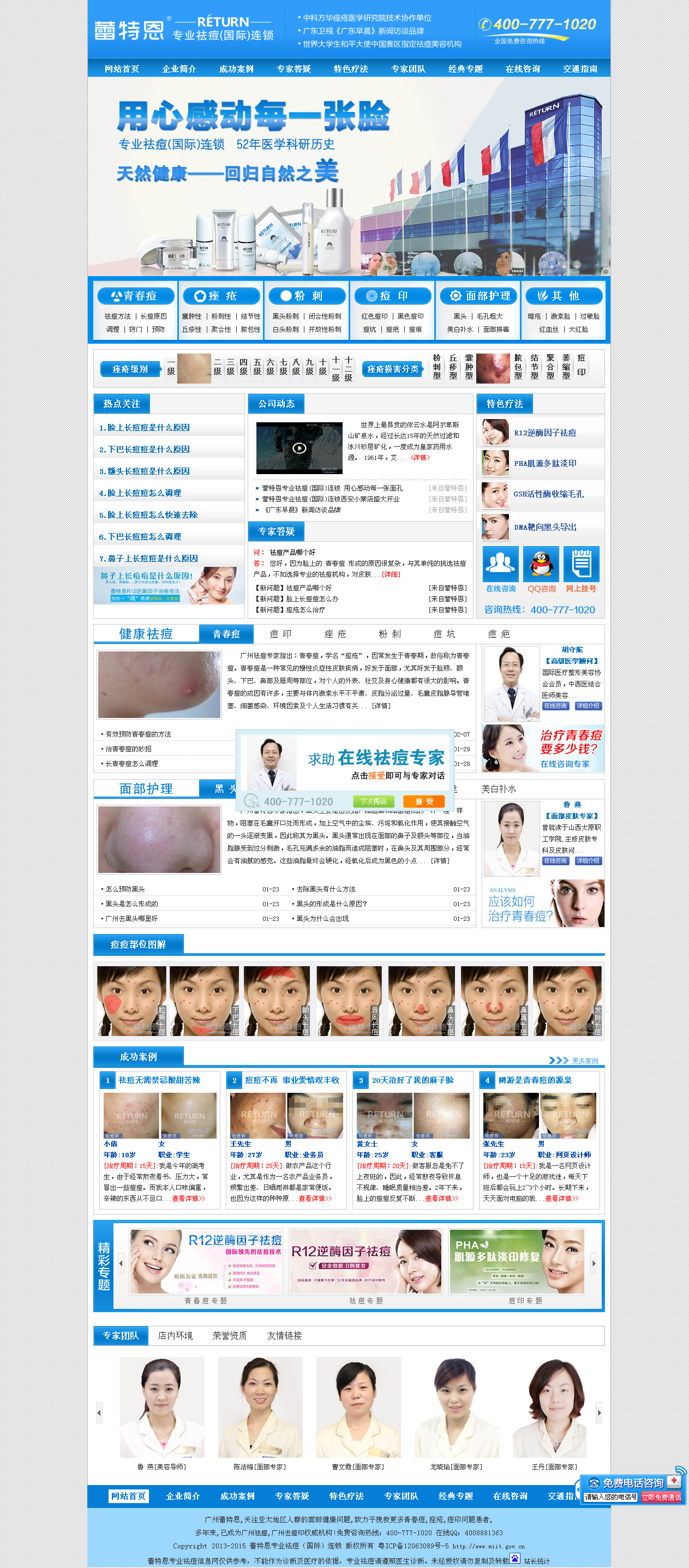689x1568 pixels.
Task: Open the 青春痘 category button
Action: pyautogui.click(x=135, y=296)
